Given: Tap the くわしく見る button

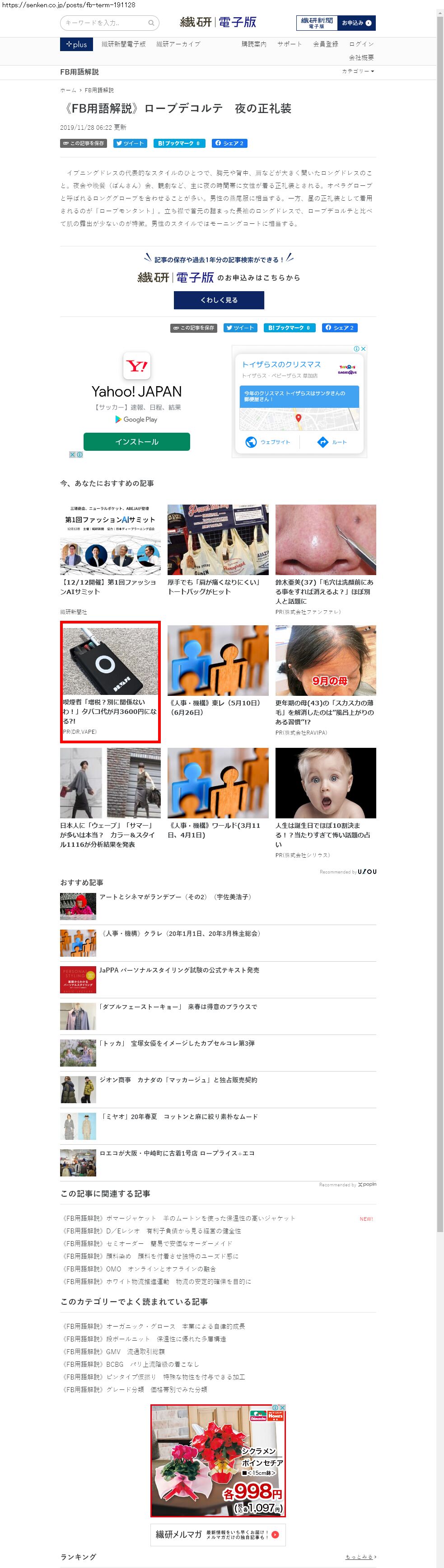Looking at the screenshot, I should click(x=218, y=300).
